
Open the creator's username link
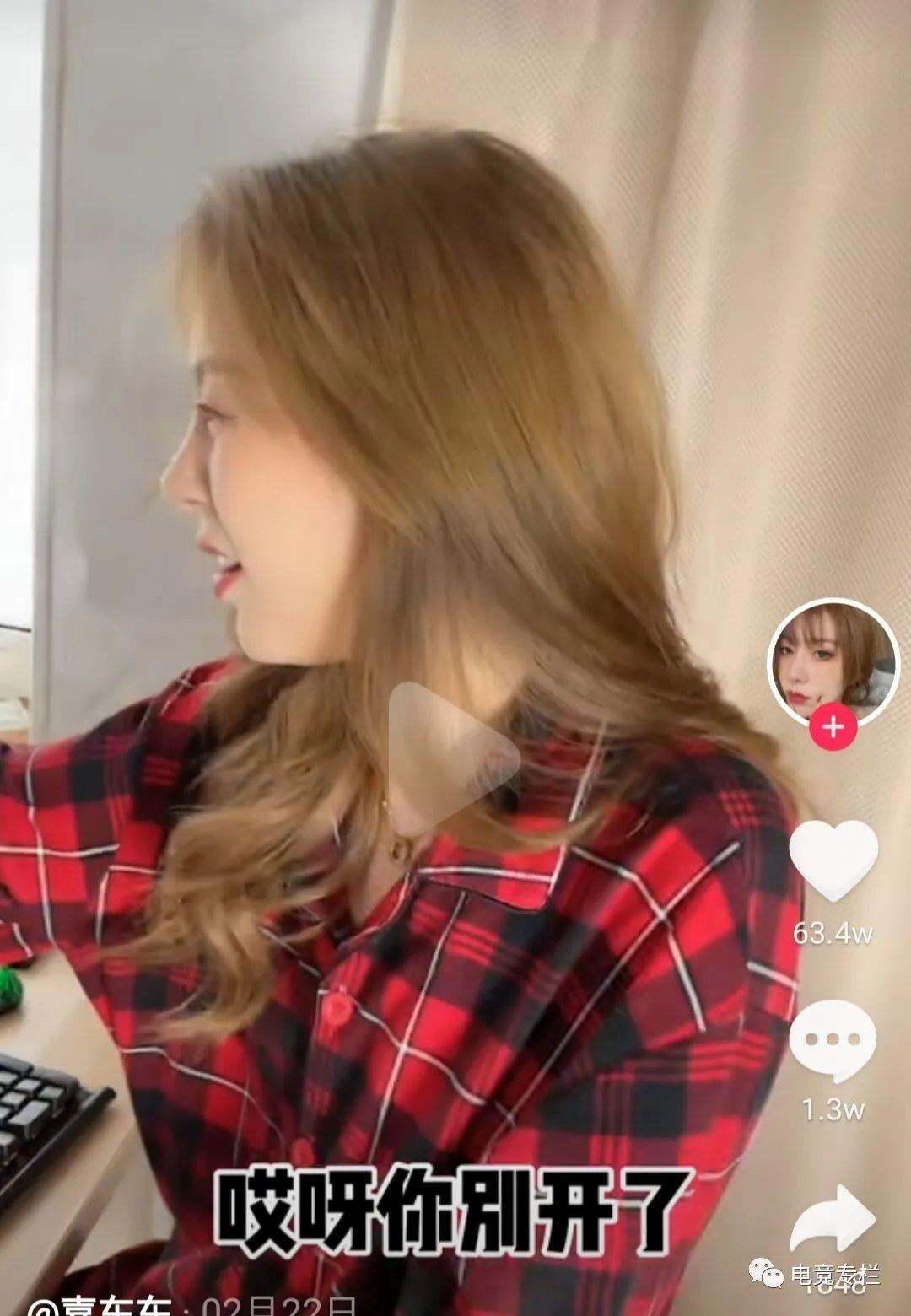tap(101, 1307)
